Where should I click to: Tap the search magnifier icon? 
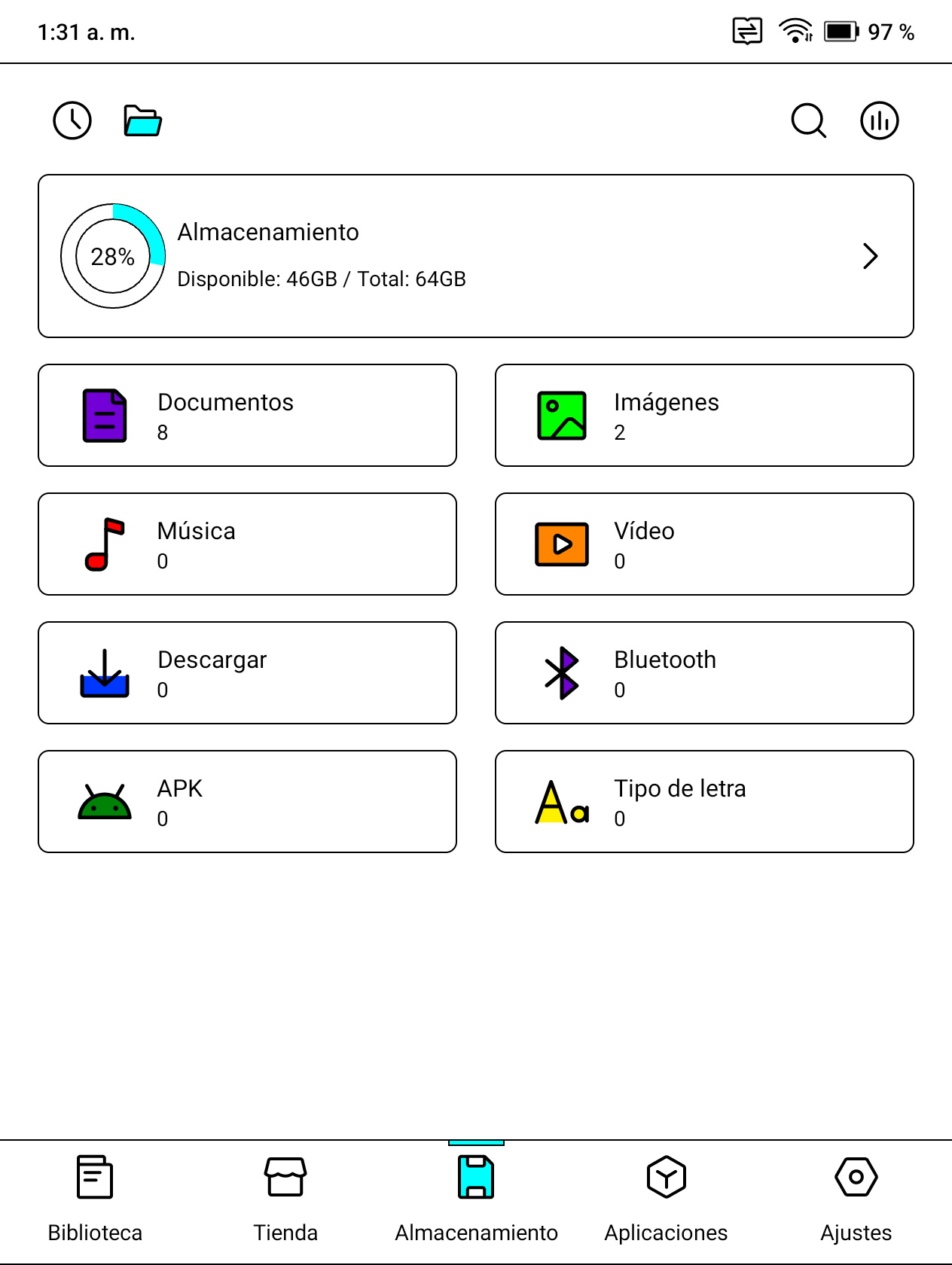[808, 120]
